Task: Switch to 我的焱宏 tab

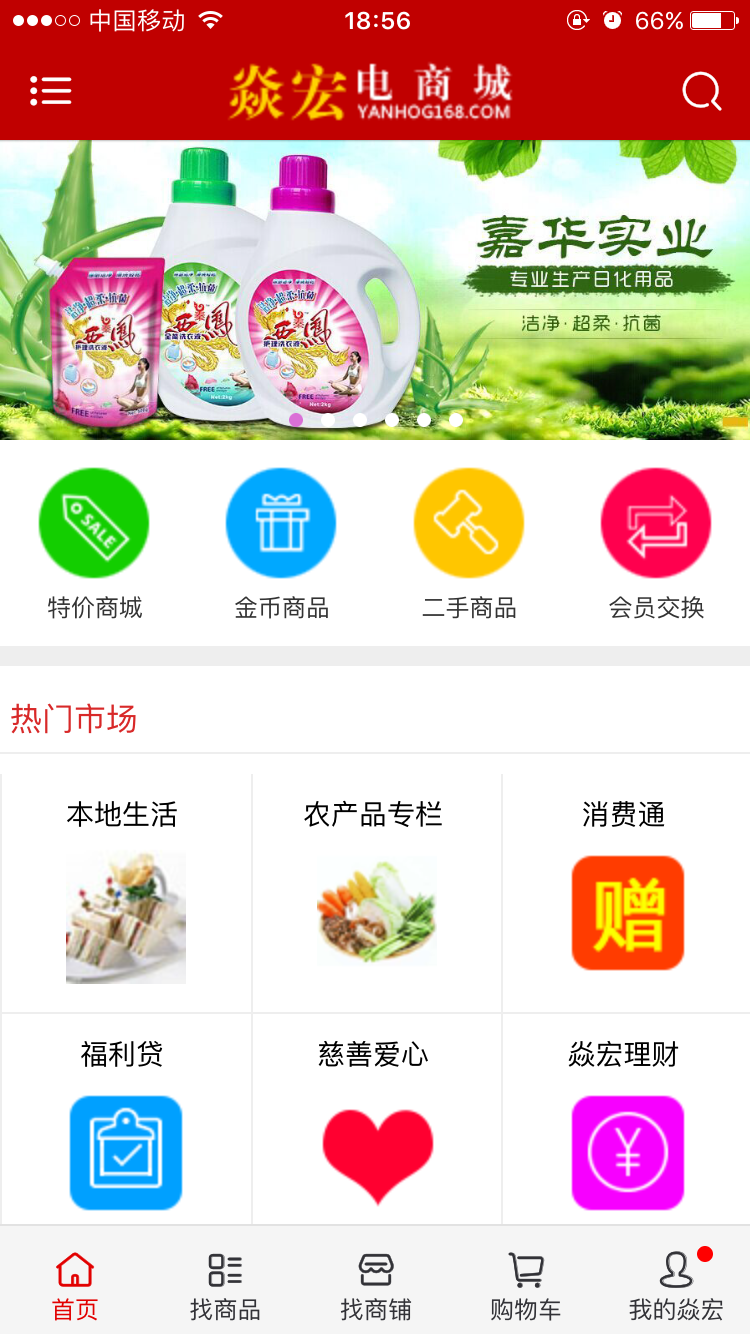Action: (676, 1285)
